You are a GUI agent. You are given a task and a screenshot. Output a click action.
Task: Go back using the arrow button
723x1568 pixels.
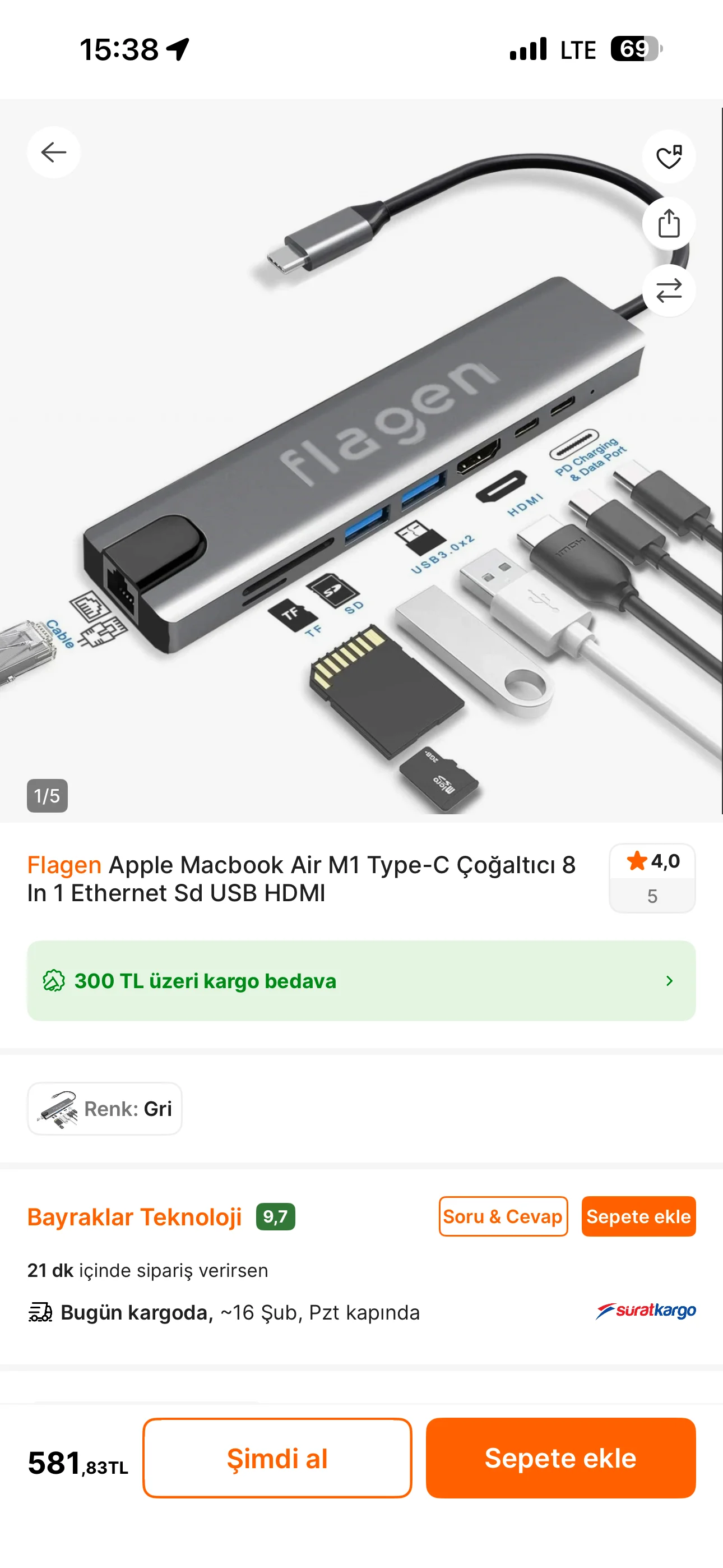point(54,152)
